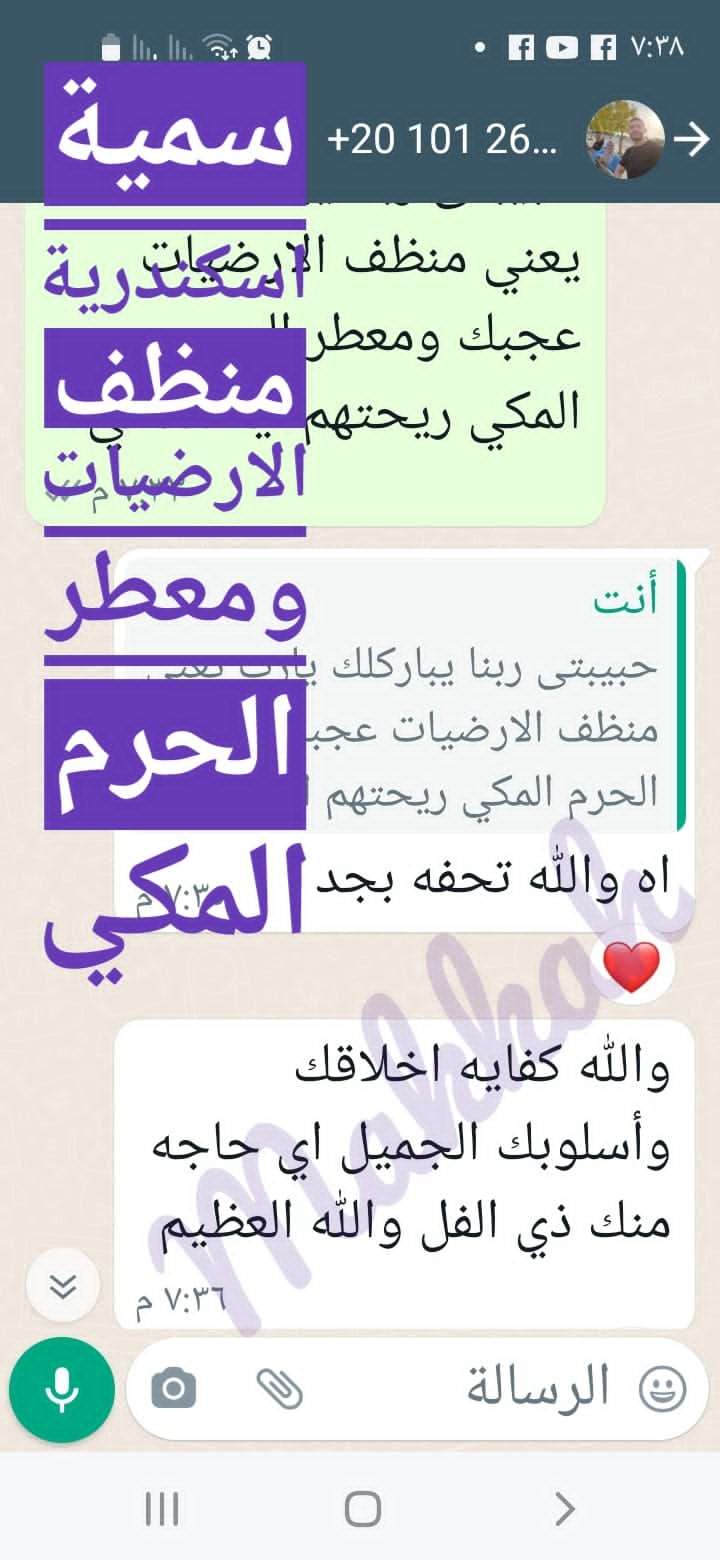The image size is (720, 1560).
Task: View the red heart reaction
Action: pos(633,968)
